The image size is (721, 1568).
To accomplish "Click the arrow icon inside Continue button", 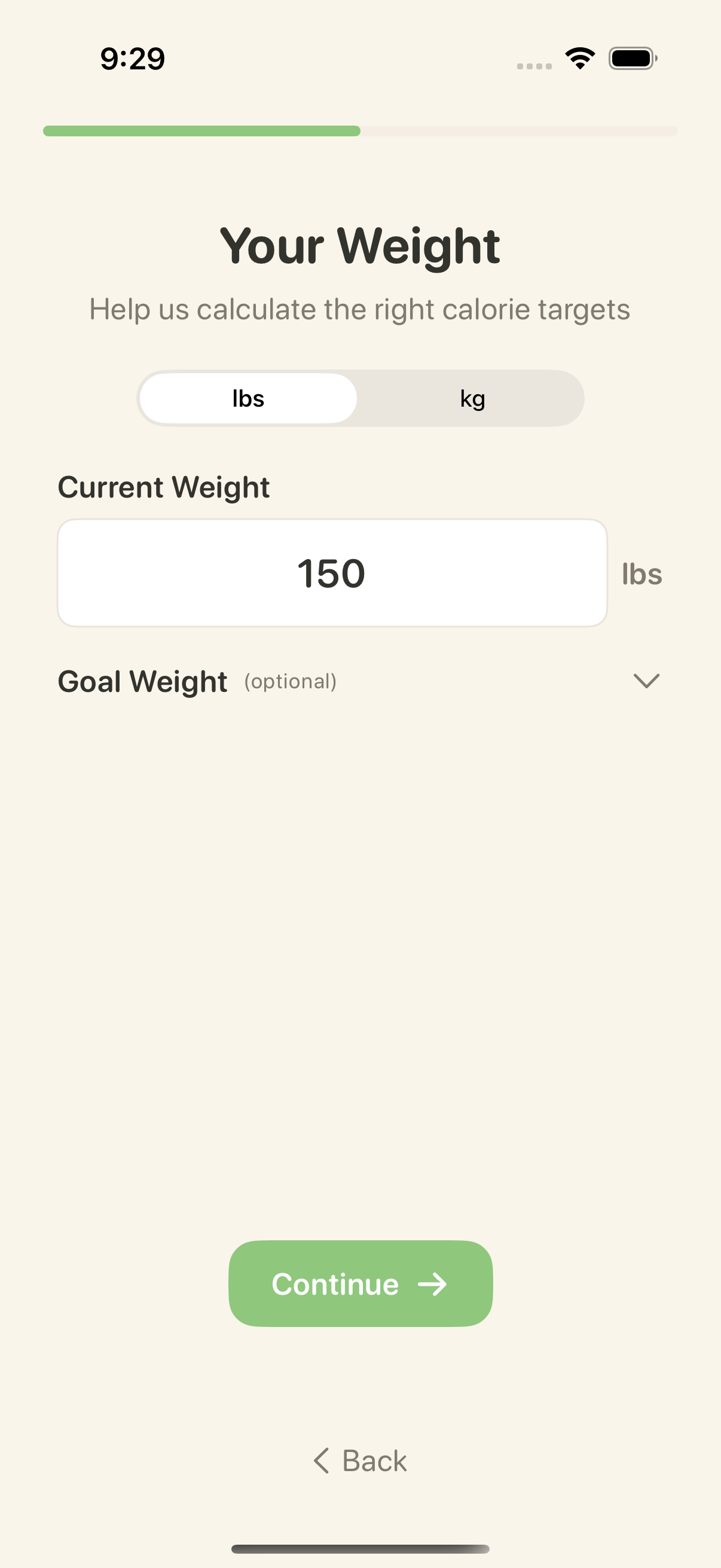I will (x=433, y=1285).
